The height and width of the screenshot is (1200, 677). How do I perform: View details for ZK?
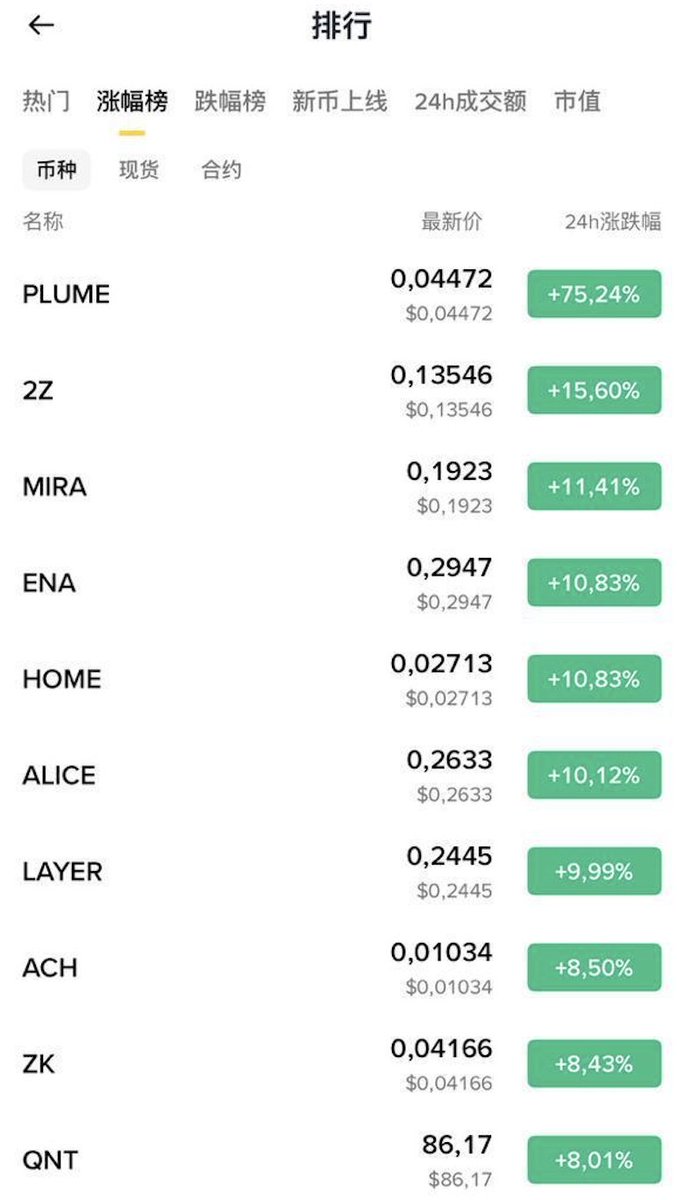coord(39,1064)
